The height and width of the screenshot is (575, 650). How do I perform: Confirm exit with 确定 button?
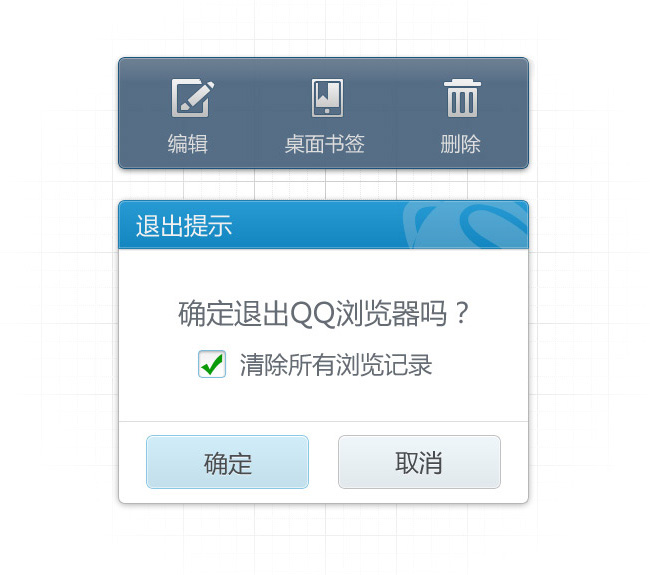(227, 462)
